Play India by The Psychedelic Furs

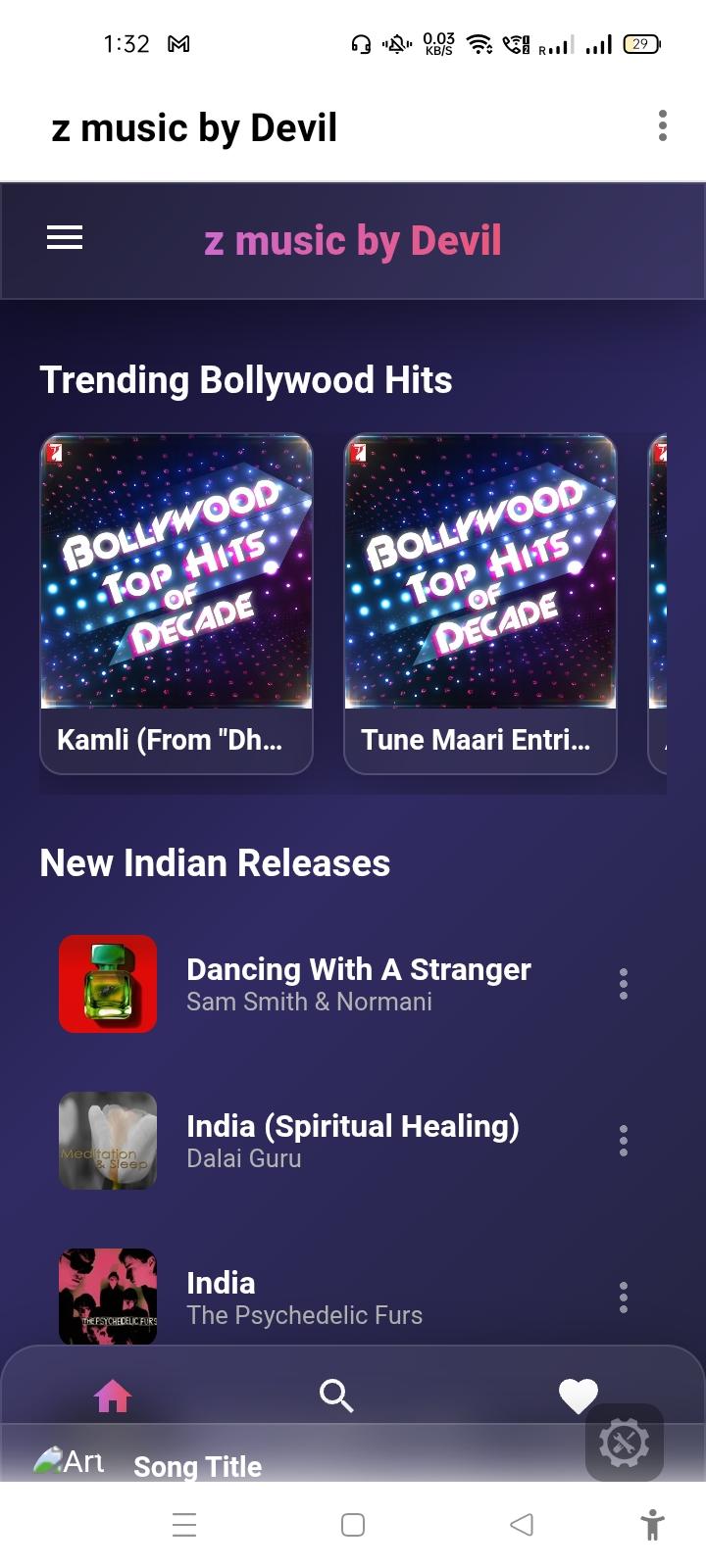tap(304, 1298)
